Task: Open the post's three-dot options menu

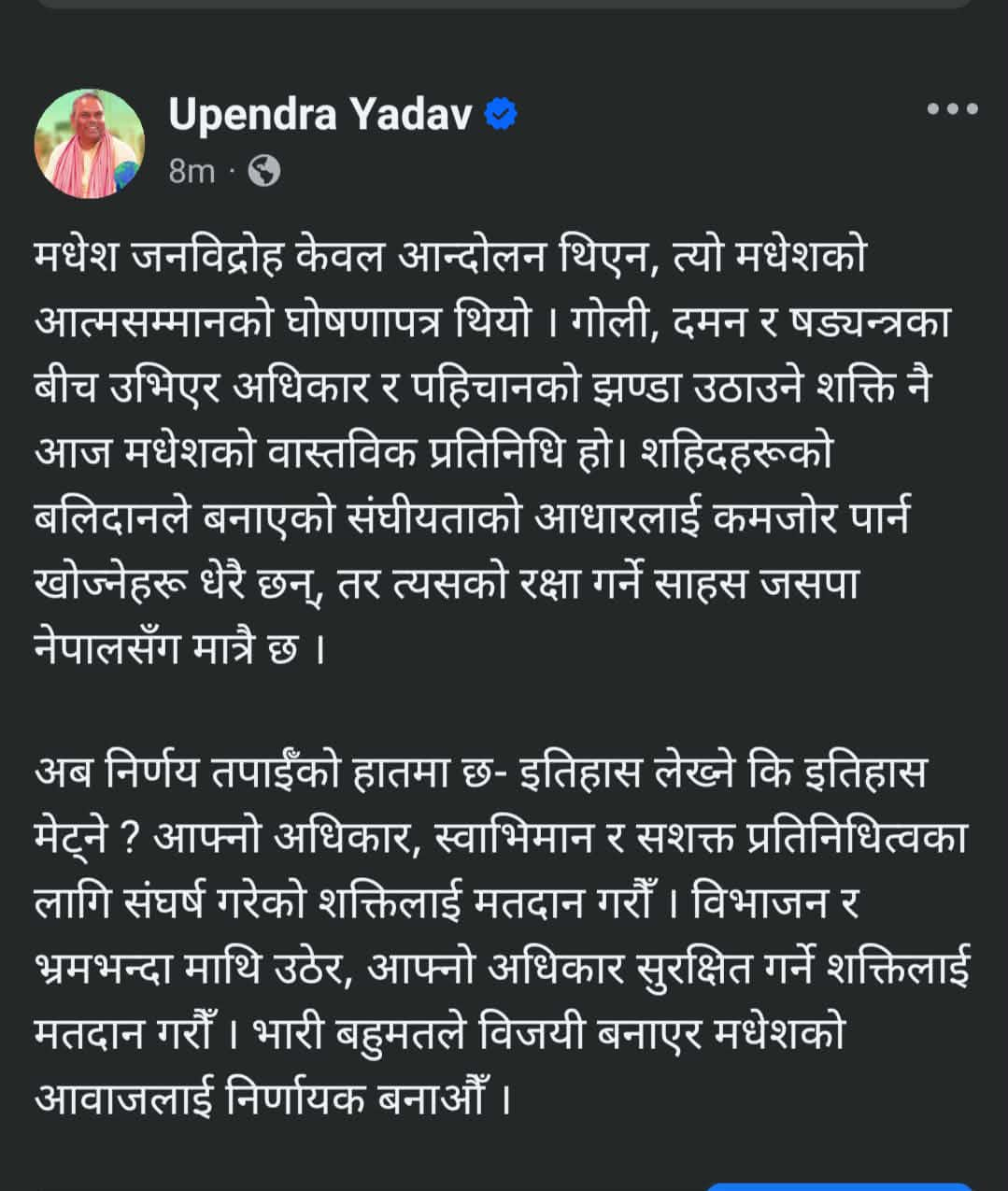Action: tap(952, 109)
